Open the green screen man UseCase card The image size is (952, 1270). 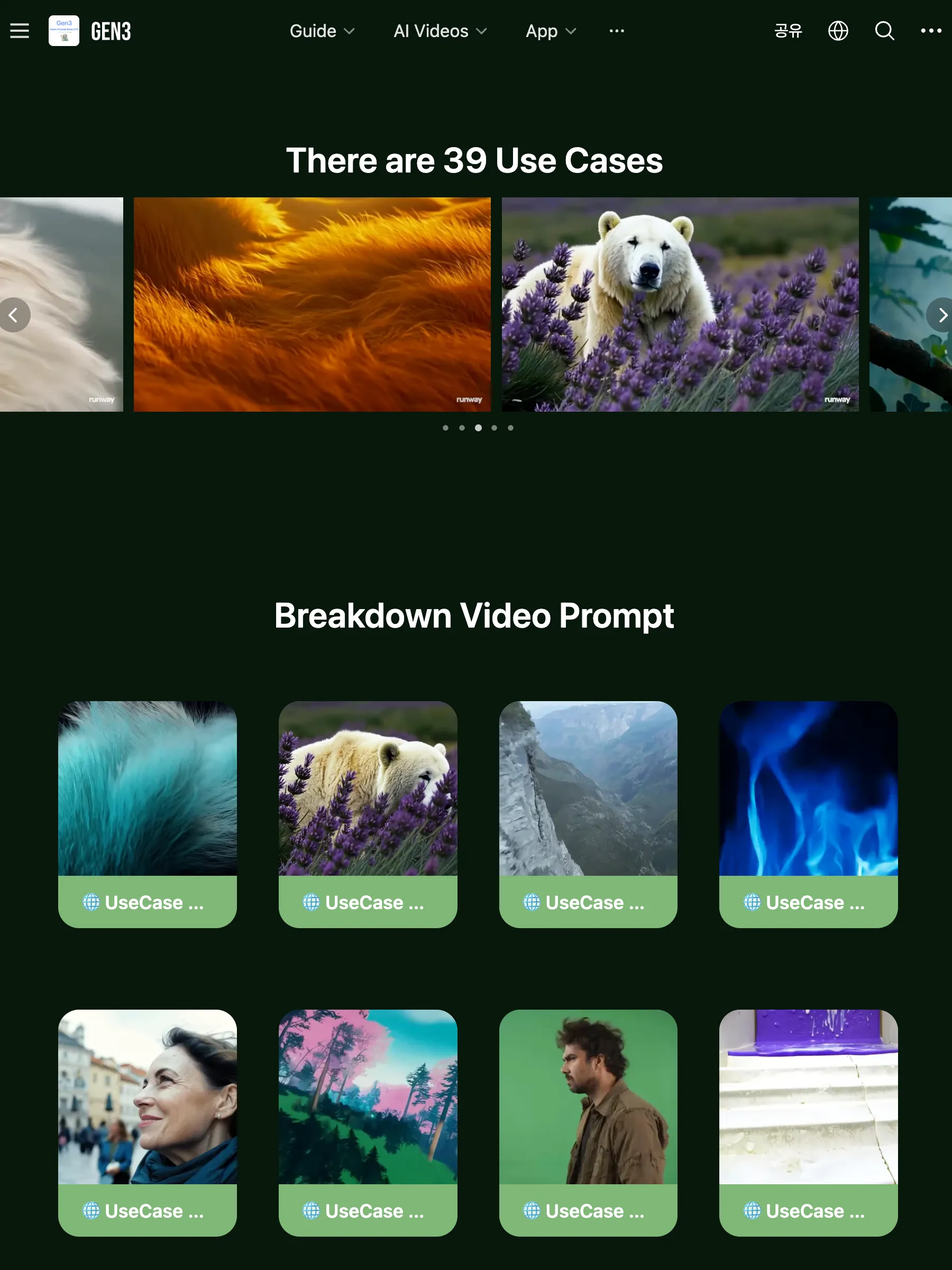[x=588, y=1122]
